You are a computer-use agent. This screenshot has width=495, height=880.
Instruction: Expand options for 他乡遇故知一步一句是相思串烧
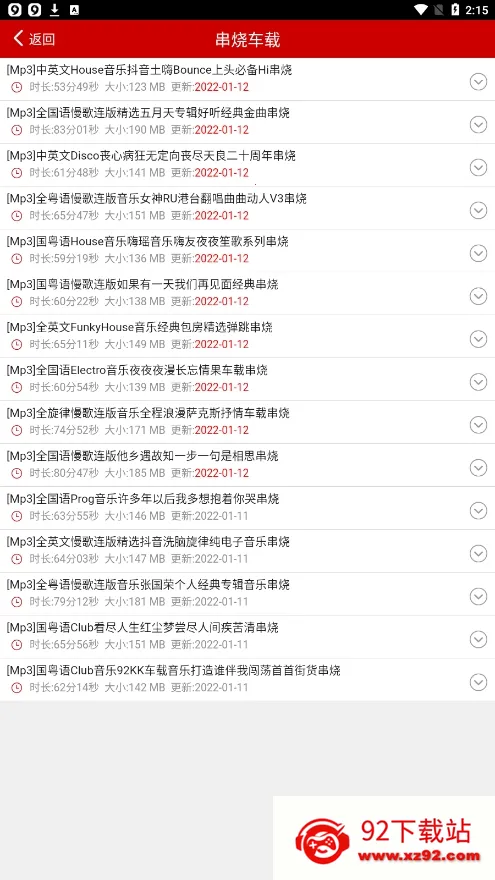point(478,468)
